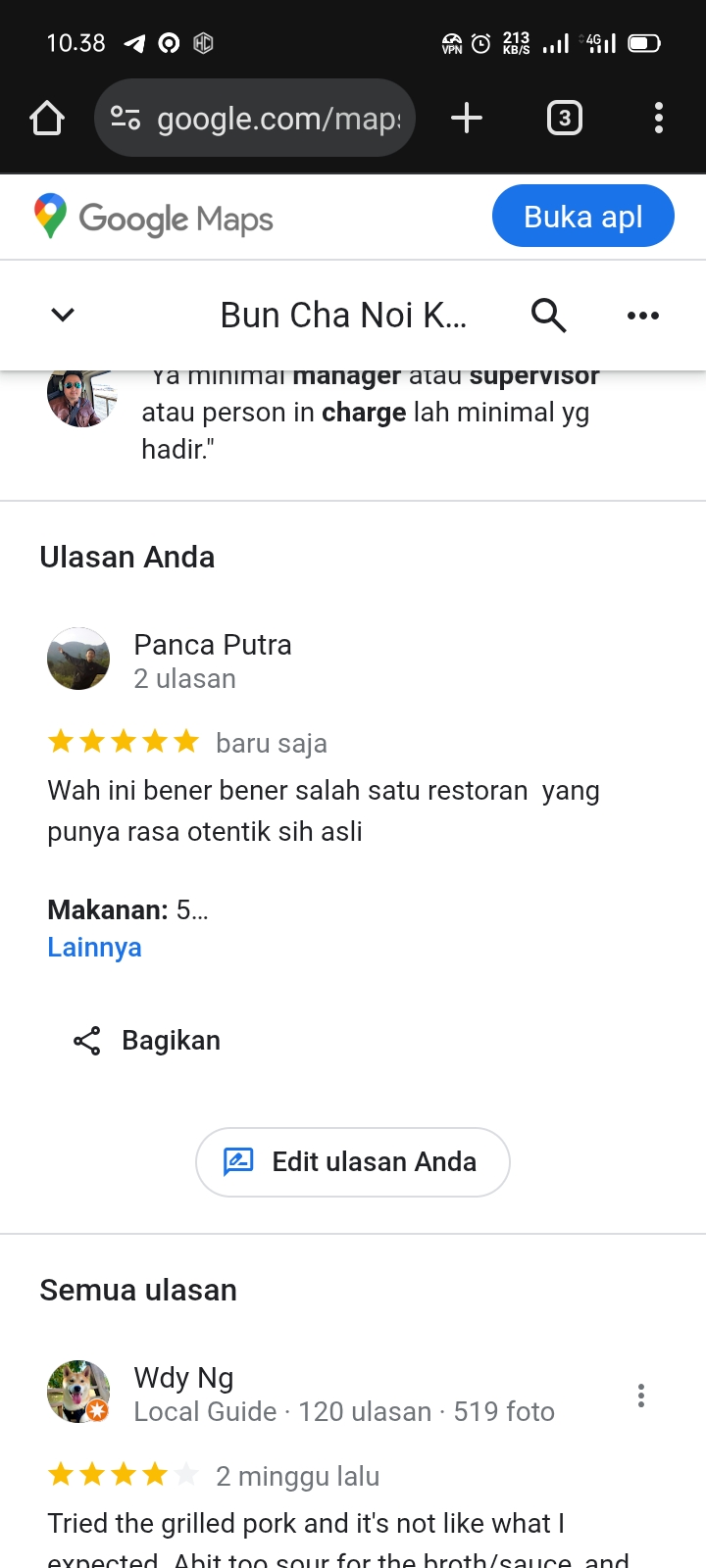The width and height of the screenshot is (706, 1568).
Task: Open the three-dot options beside the place title
Action: point(643,316)
